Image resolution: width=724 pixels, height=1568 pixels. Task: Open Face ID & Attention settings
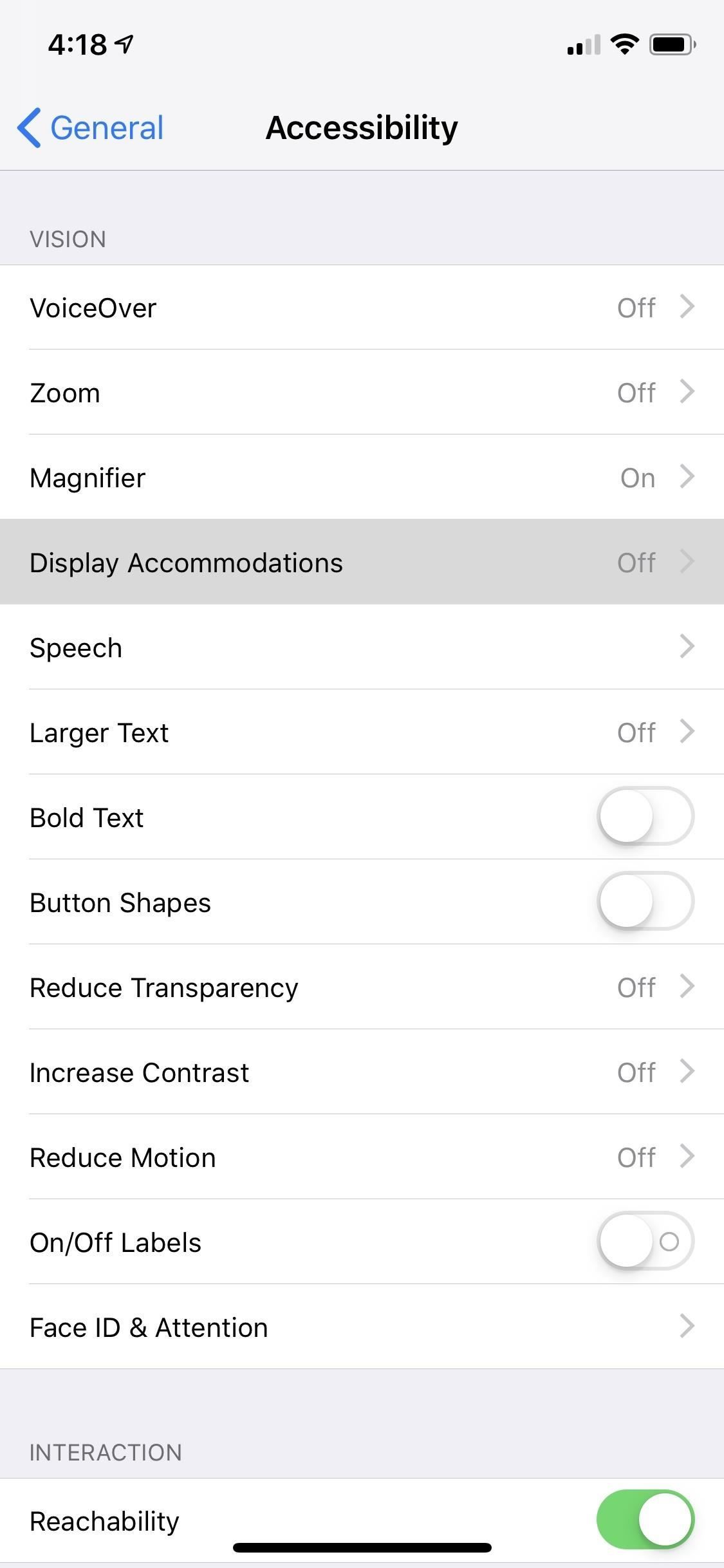coord(362,1326)
